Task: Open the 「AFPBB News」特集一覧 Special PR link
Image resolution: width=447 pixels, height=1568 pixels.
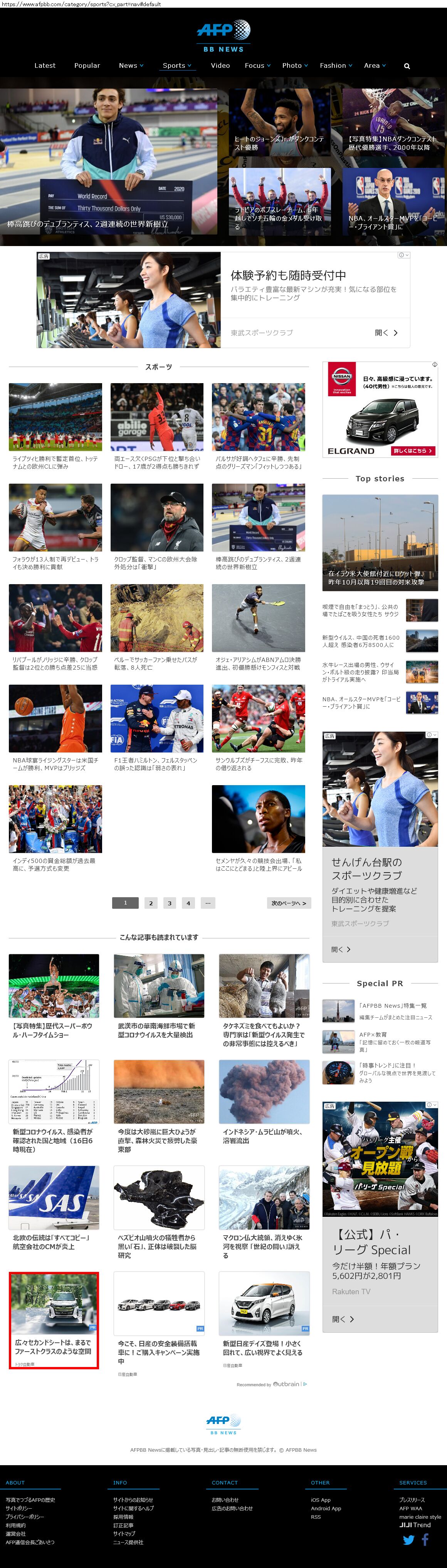Action: [392, 1006]
